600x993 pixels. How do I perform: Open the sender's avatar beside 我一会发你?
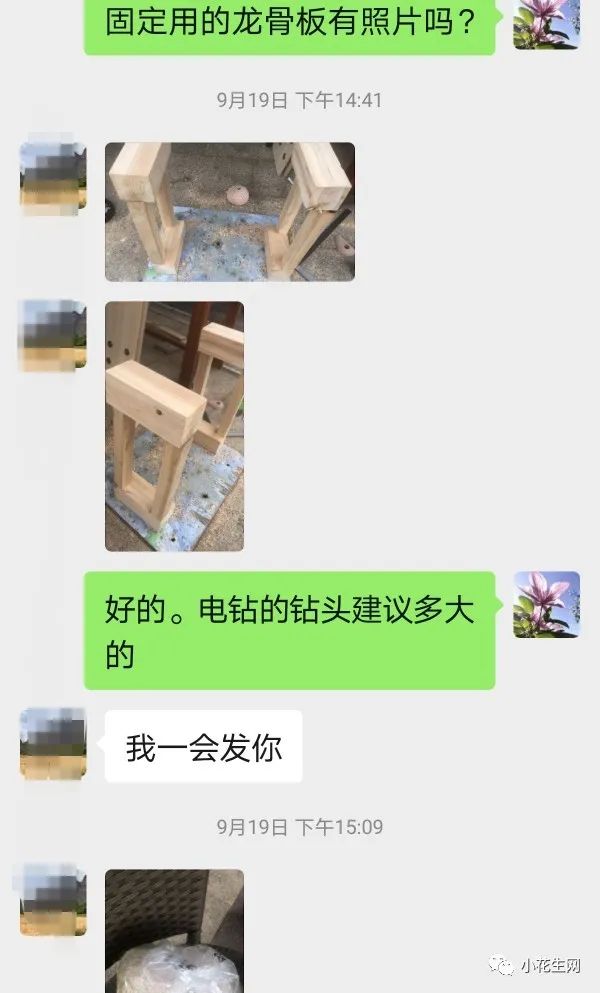pyautogui.click(x=53, y=743)
